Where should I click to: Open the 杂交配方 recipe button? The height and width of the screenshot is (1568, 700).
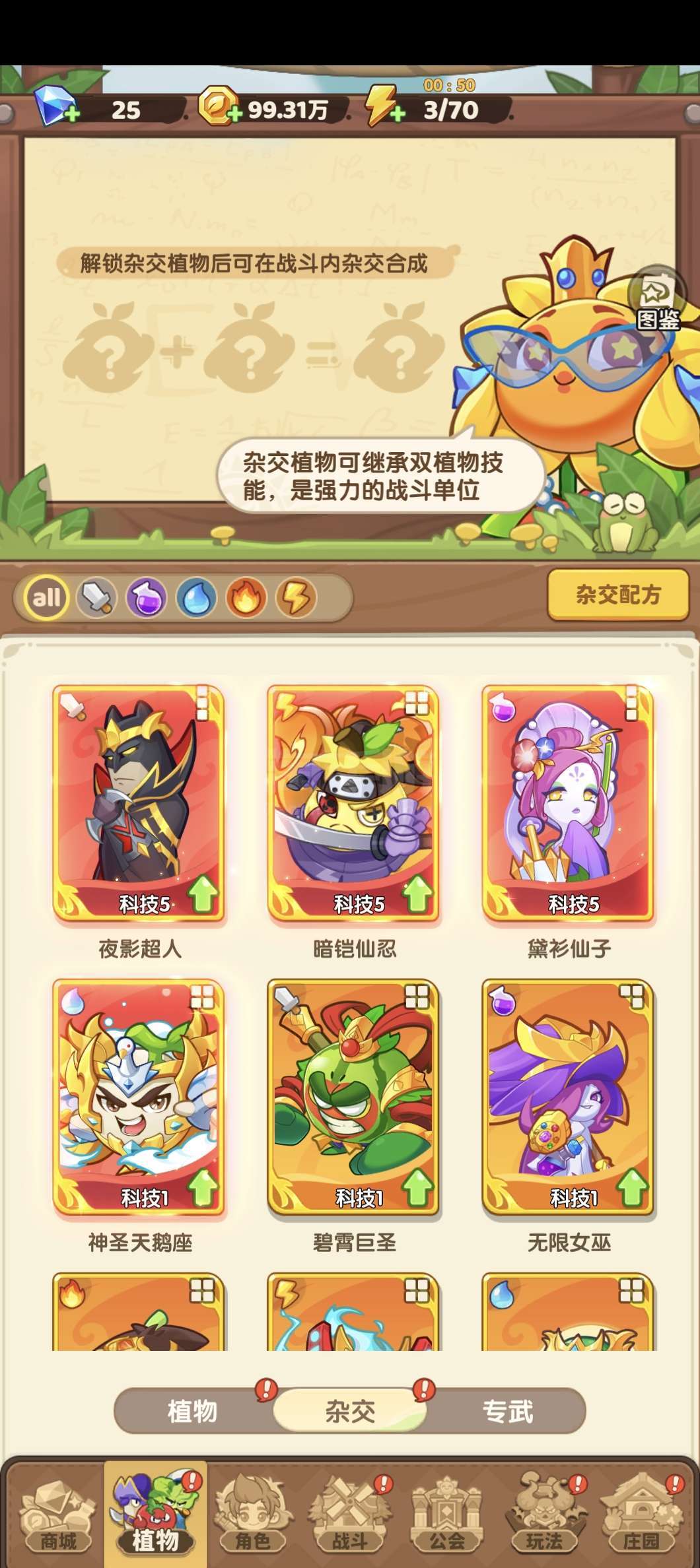pyautogui.click(x=617, y=594)
